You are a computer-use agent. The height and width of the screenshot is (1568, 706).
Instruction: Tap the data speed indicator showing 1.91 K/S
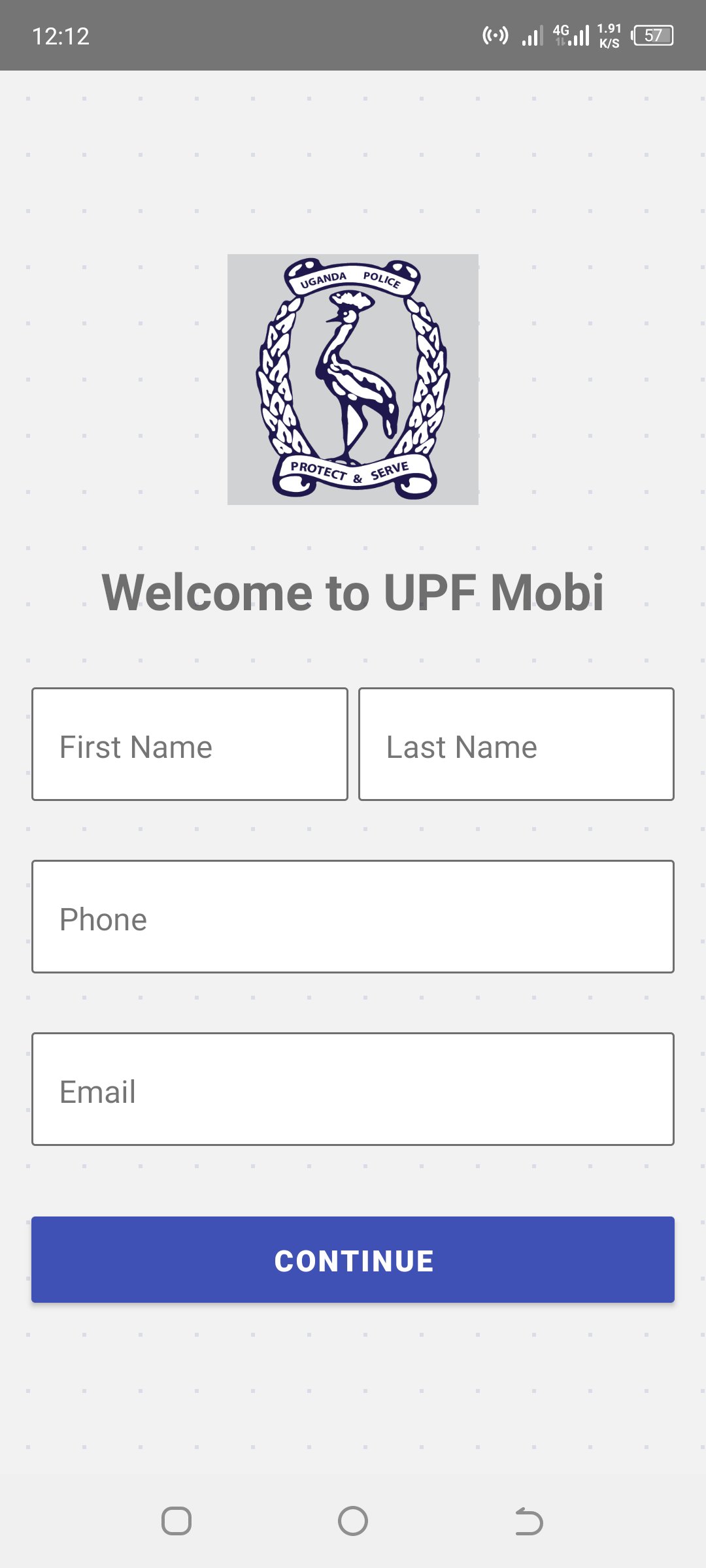tap(609, 35)
